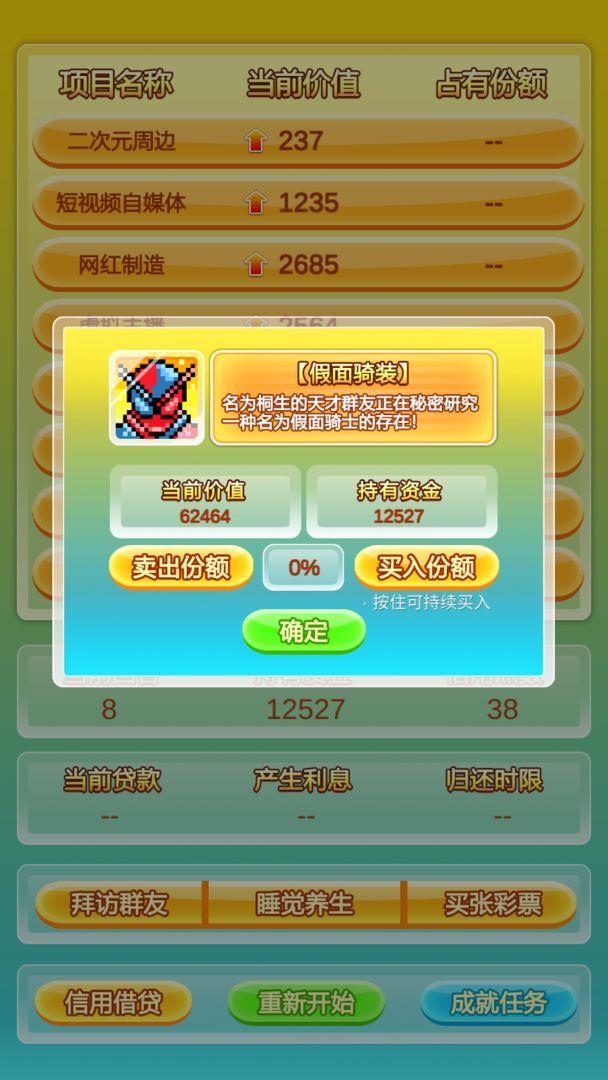Tap 卖出份额 to sell shares
The image size is (608, 1080).
[181, 567]
